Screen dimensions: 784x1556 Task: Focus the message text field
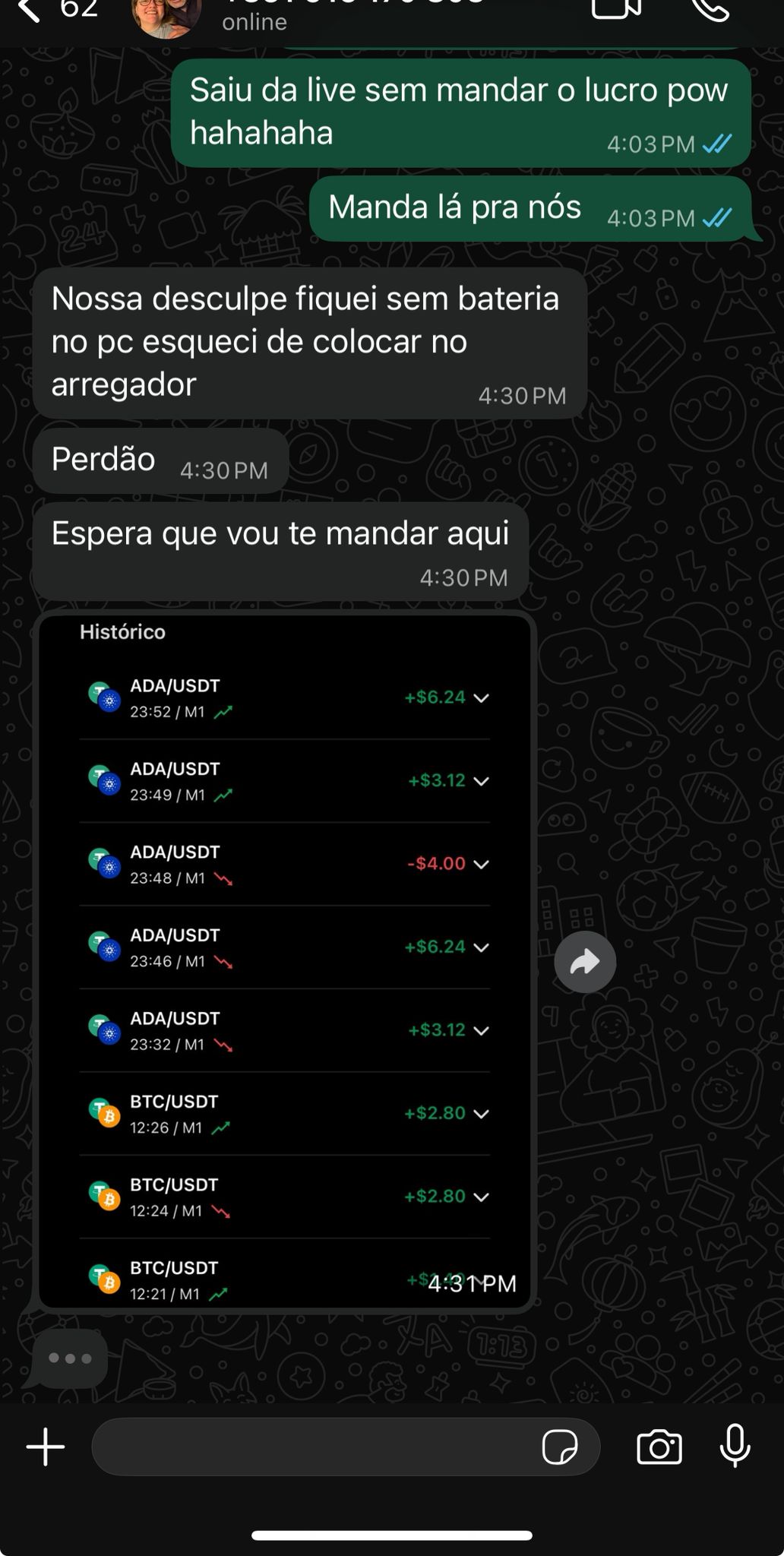click(311, 1447)
